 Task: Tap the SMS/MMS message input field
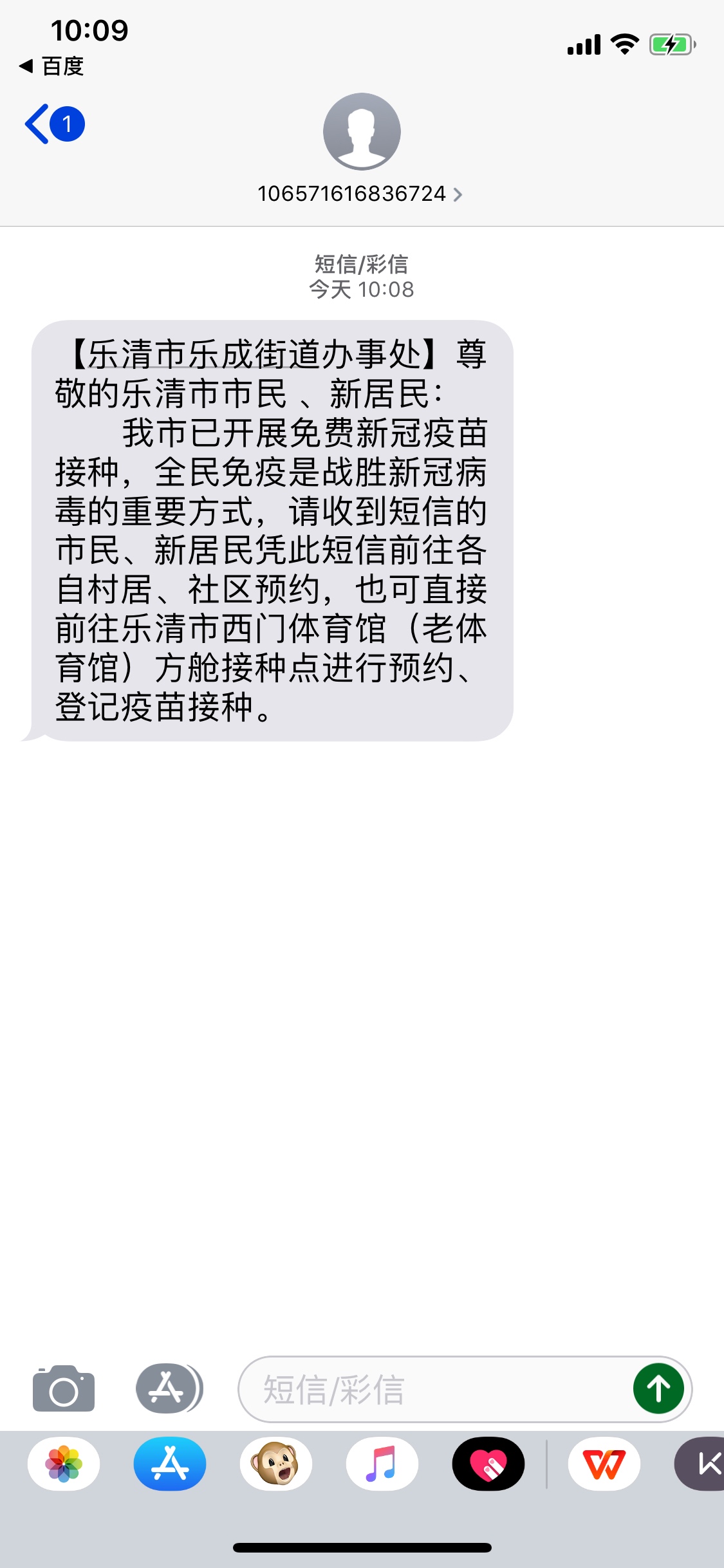[x=431, y=1389]
